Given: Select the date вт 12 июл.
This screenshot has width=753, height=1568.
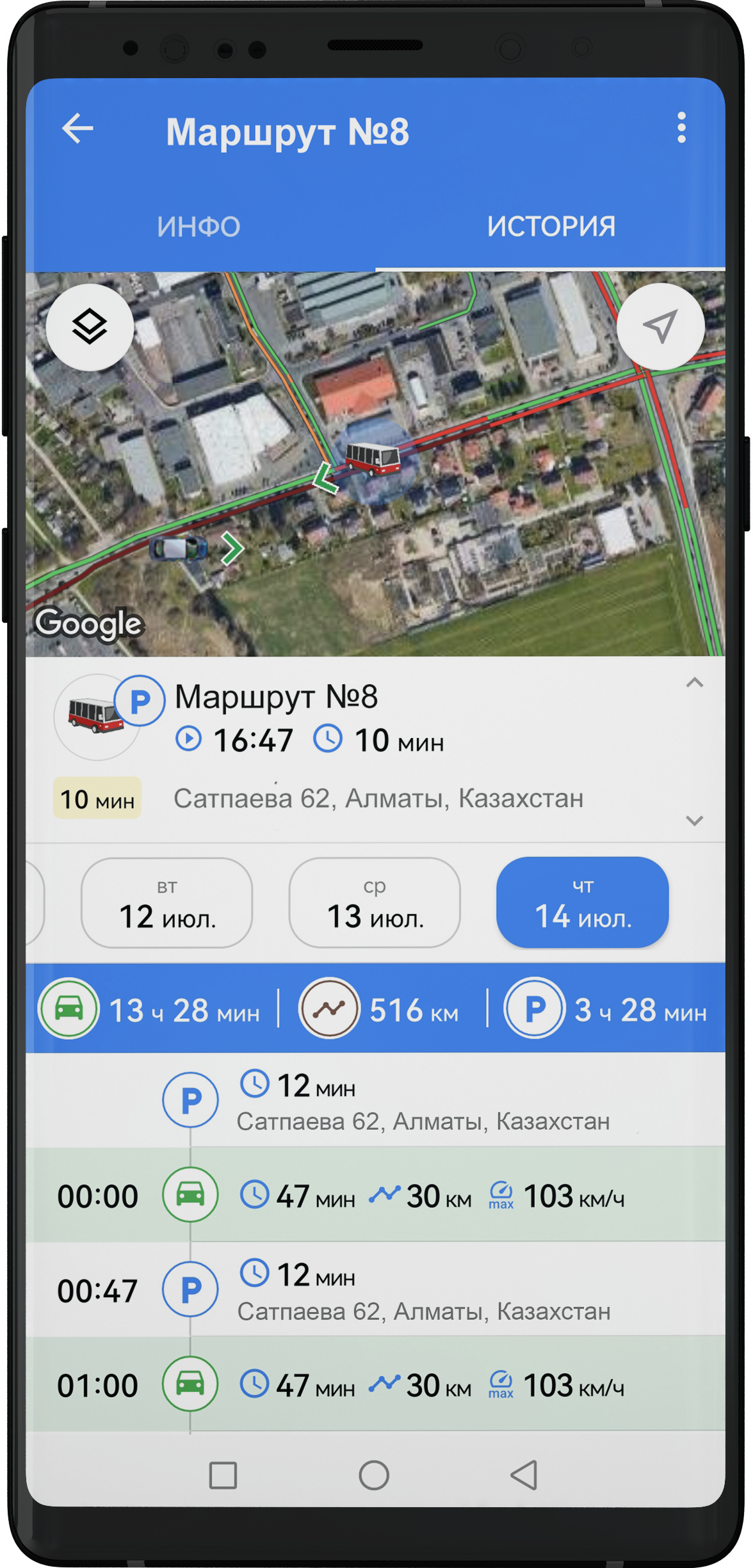Looking at the screenshot, I should [166, 902].
